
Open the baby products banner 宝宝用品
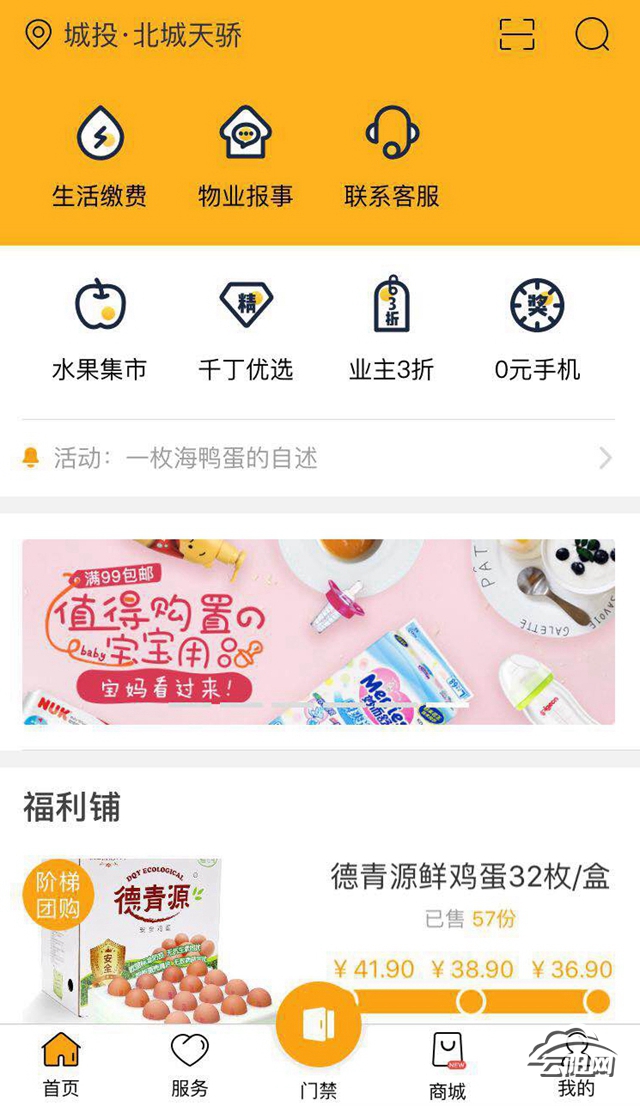(x=319, y=632)
